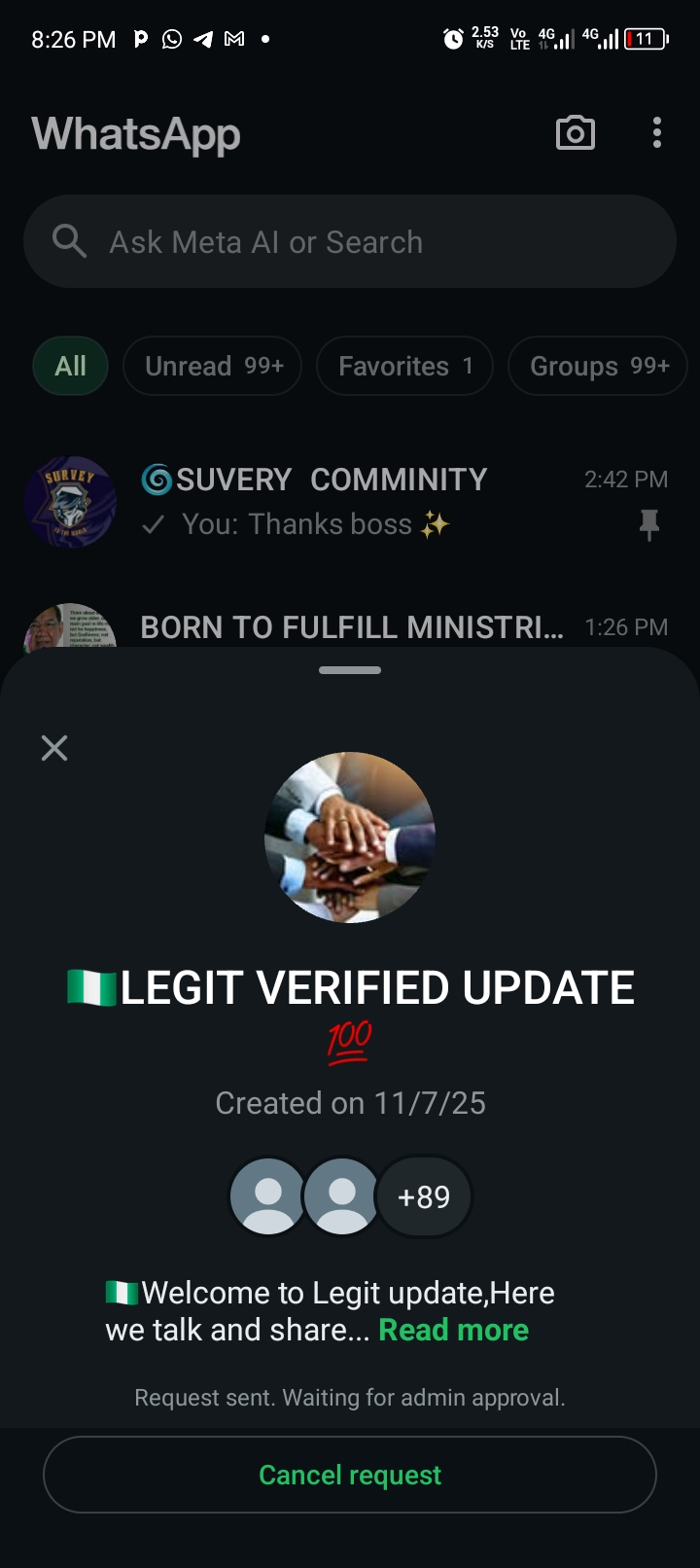
Task: Show Favorites chats only
Action: pos(404,366)
